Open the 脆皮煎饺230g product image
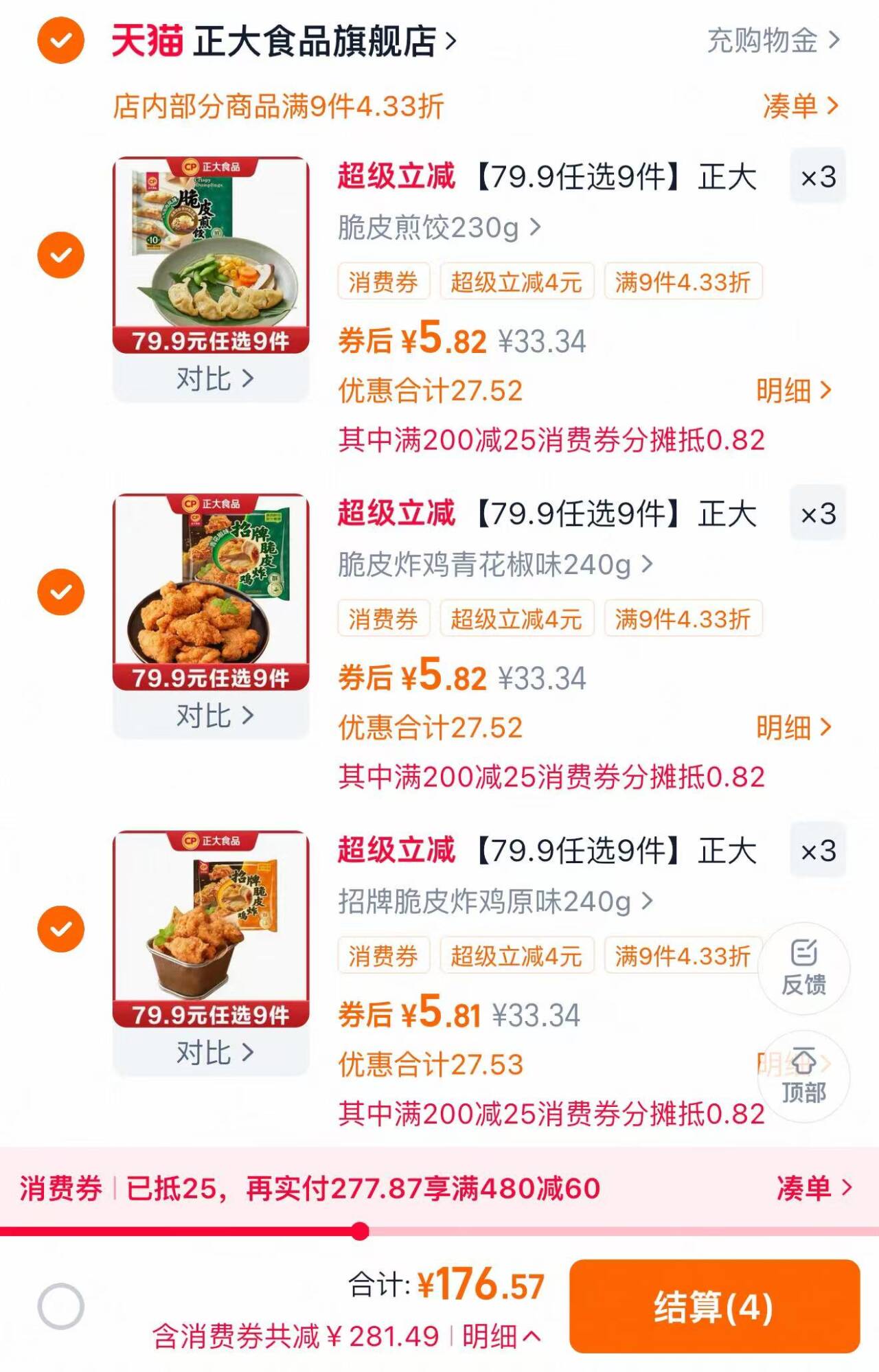The height and width of the screenshot is (1372, 879). click(x=211, y=254)
